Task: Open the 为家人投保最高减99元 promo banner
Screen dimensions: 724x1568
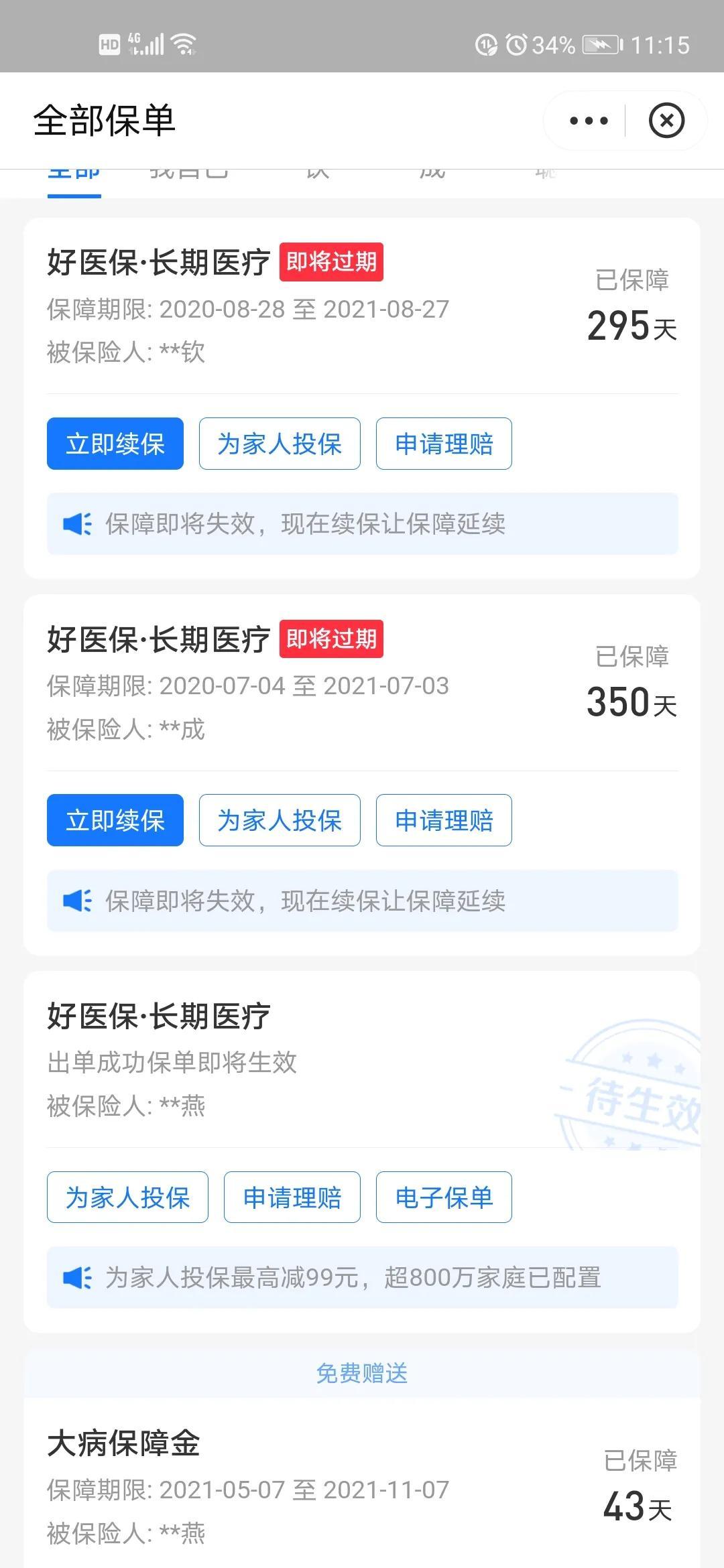Action: (362, 1278)
